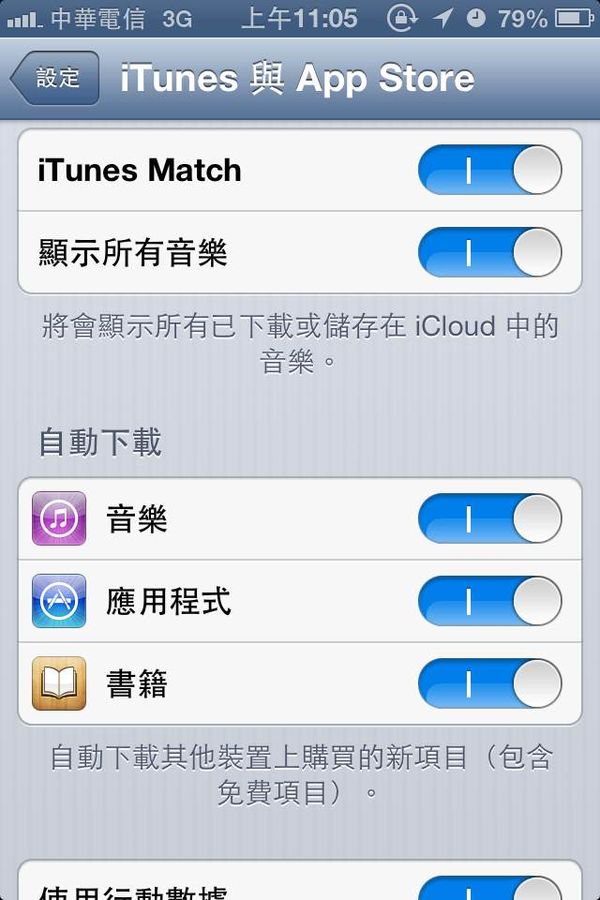Go back to 設定
600x900 pixels.
tap(56, 79)
